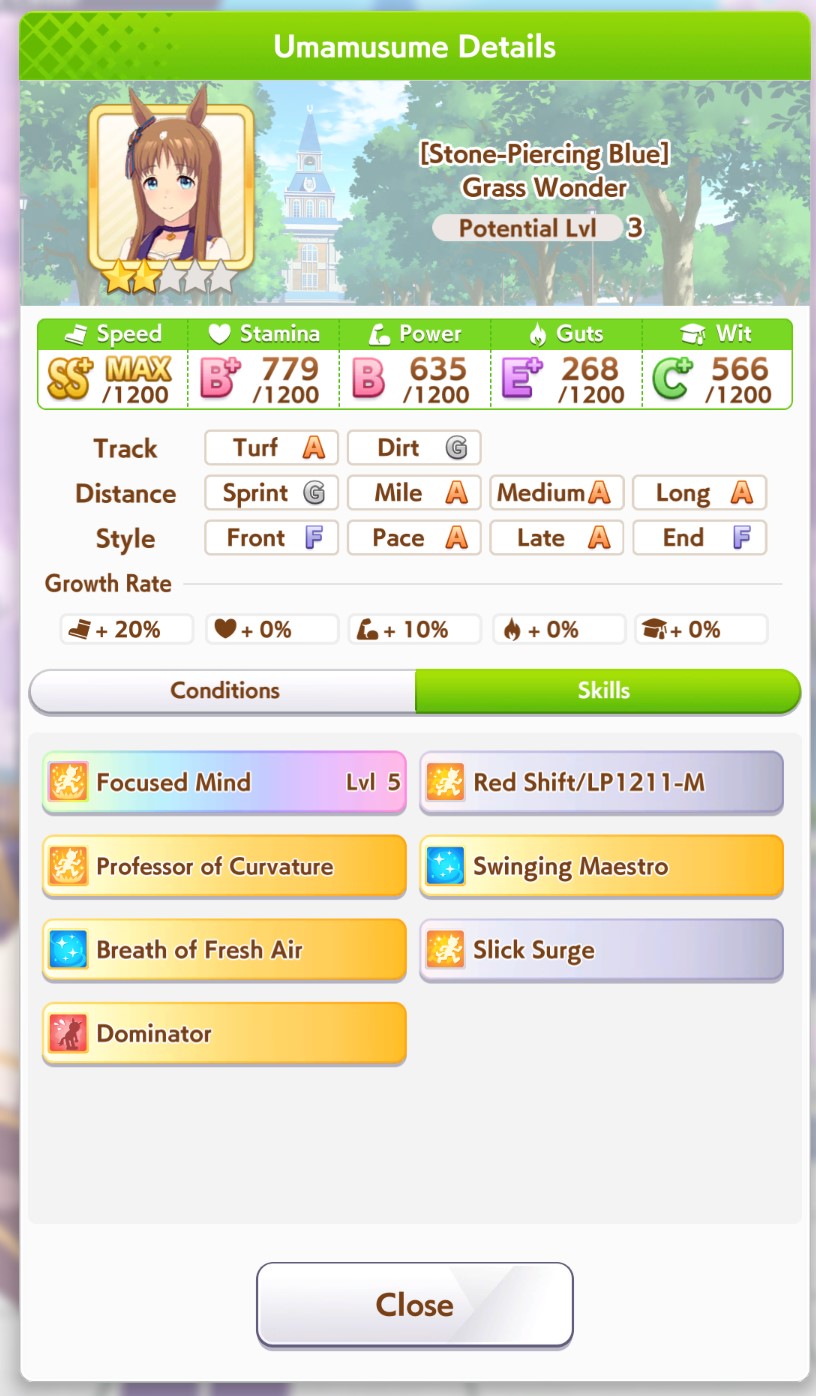
Task: Select the Skills tab
Action: tap(606, 691)
